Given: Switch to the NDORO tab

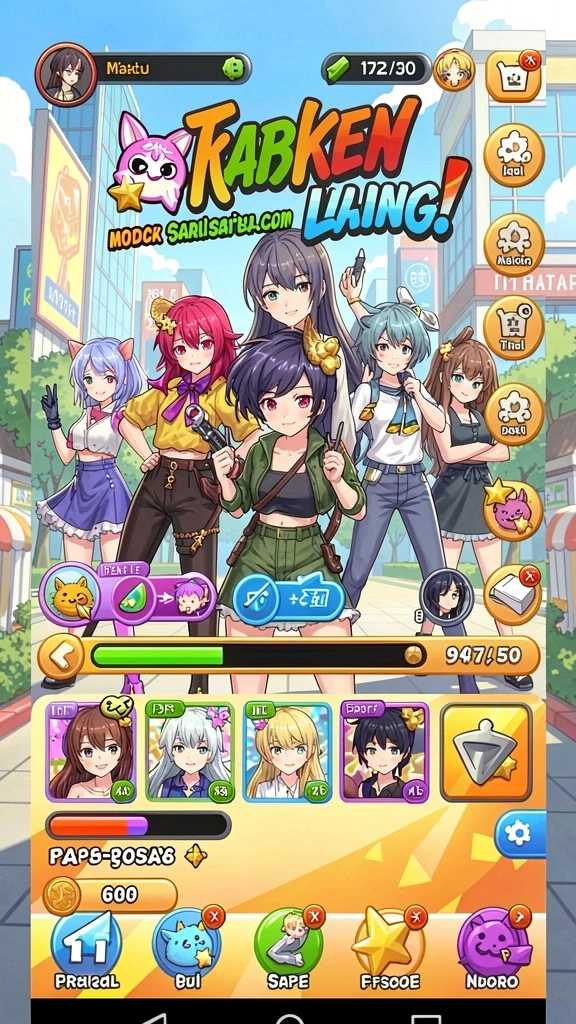Looking at the screenshot, I should [492, 949].
